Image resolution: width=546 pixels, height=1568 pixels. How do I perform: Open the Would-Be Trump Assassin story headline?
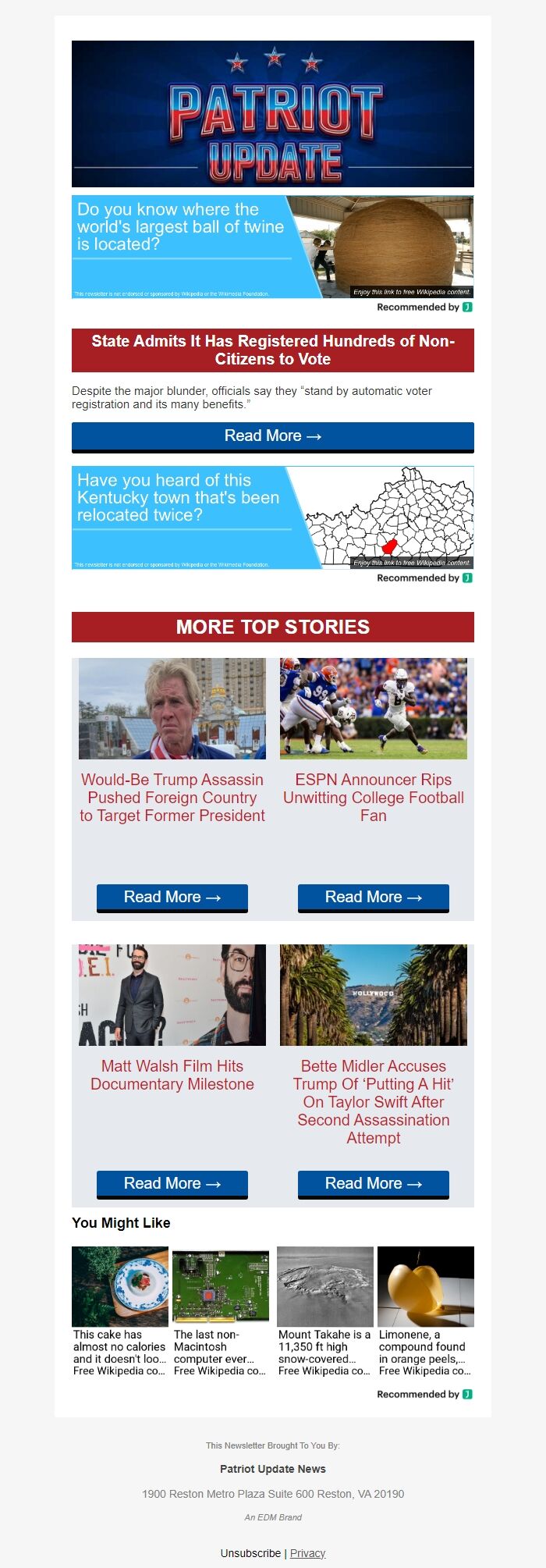(172, 798)
